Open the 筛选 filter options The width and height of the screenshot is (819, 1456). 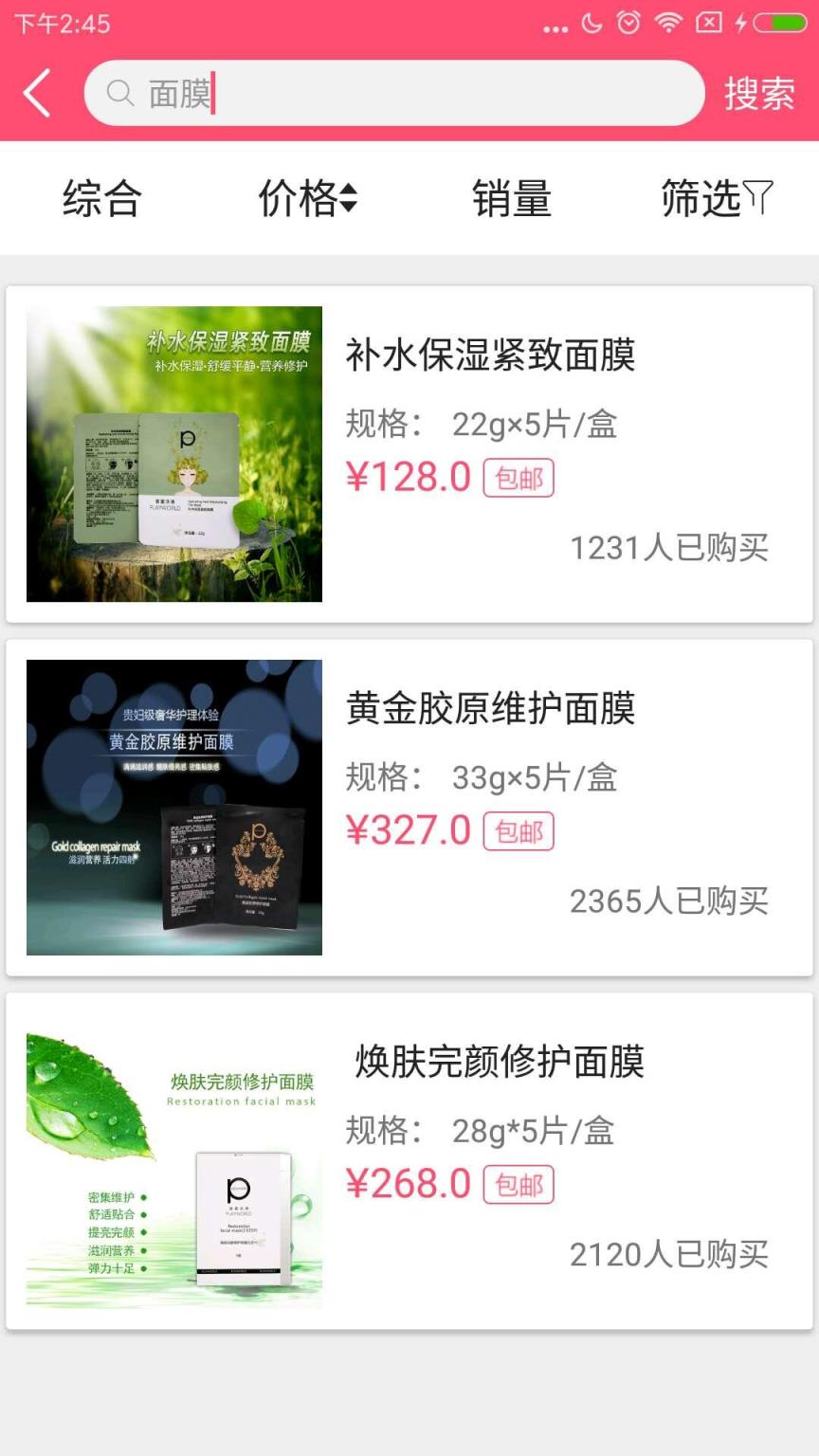(716, 199)
